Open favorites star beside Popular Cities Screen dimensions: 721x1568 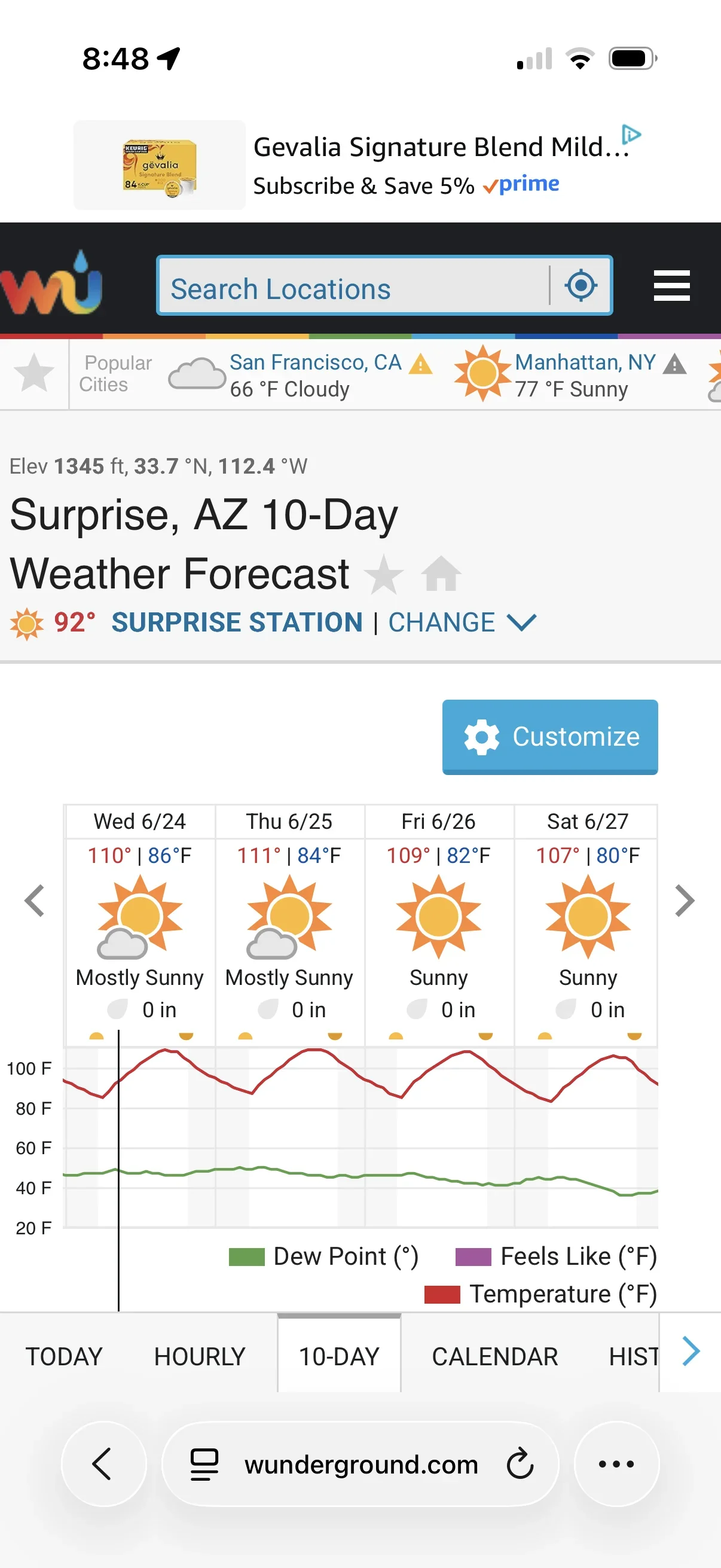pos(34,373)
